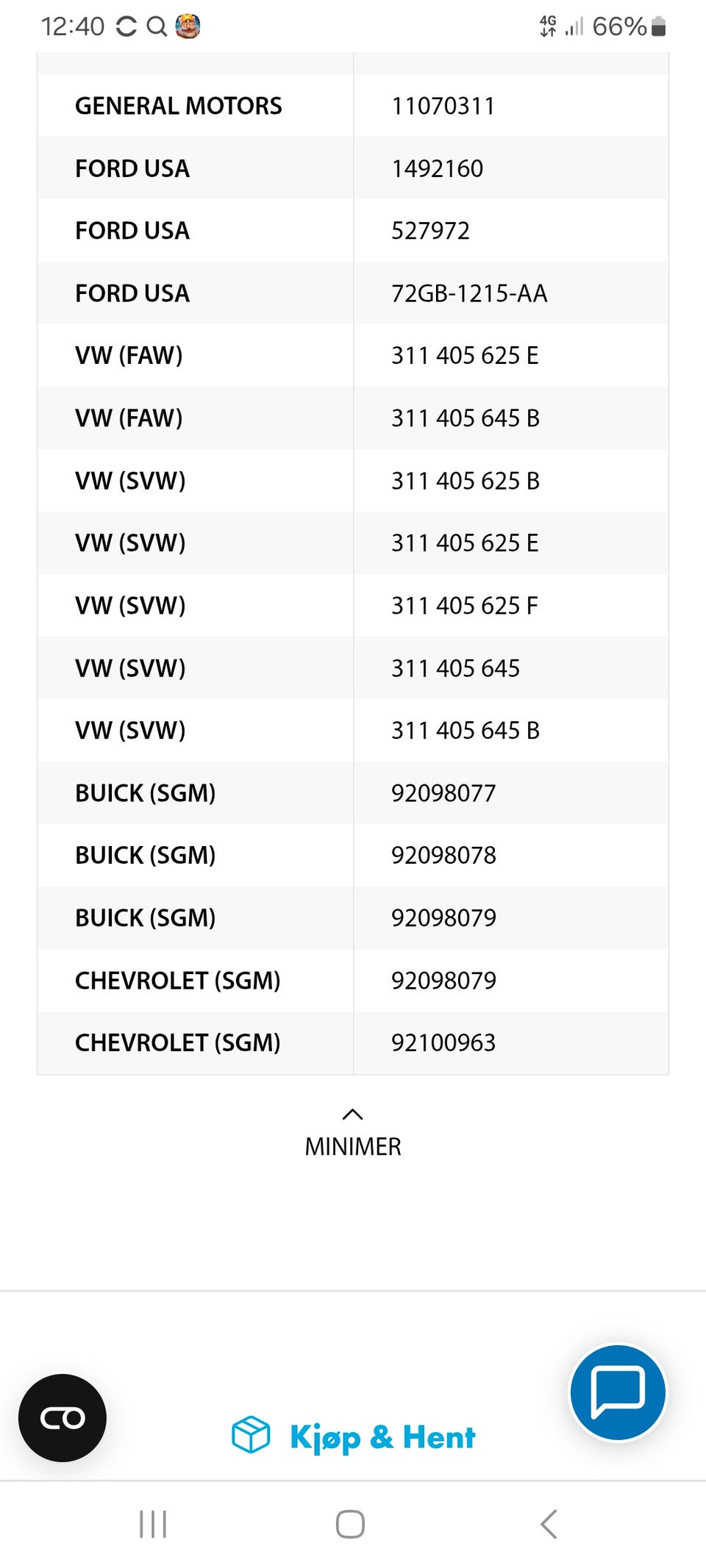Show recent apps

[x=153, y=1524]
